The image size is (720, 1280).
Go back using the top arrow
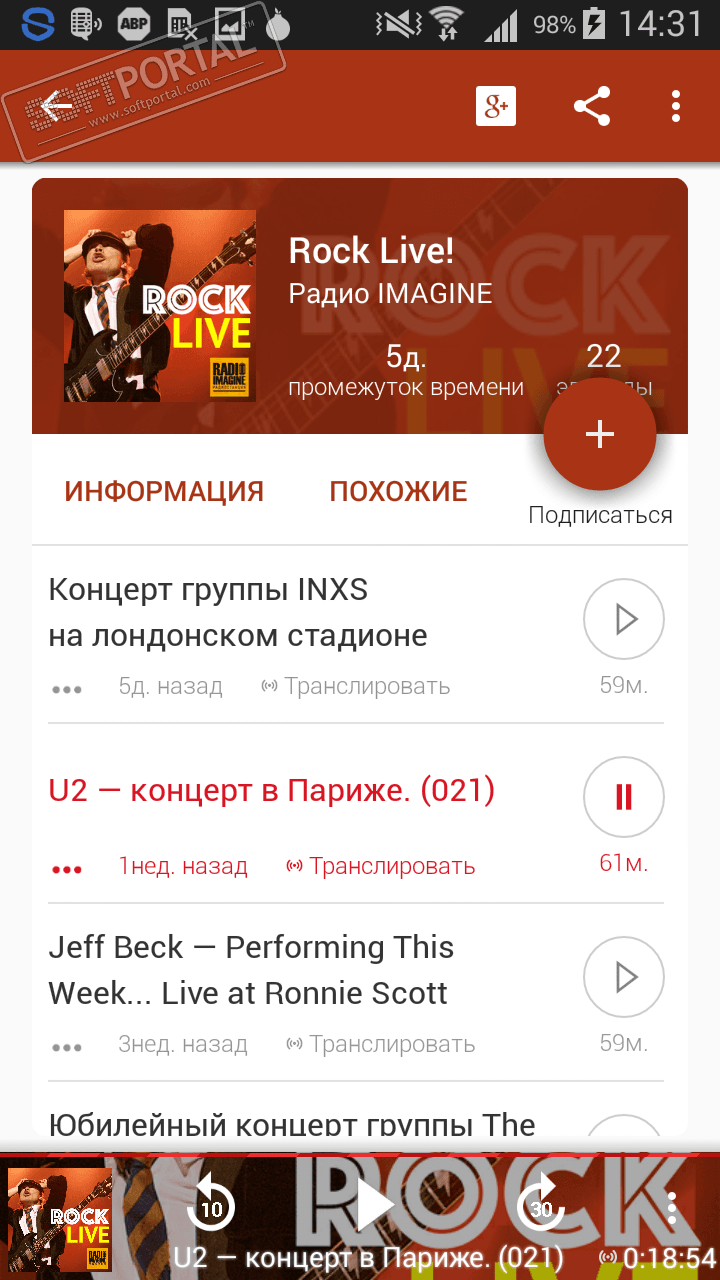tap(57, 106)
